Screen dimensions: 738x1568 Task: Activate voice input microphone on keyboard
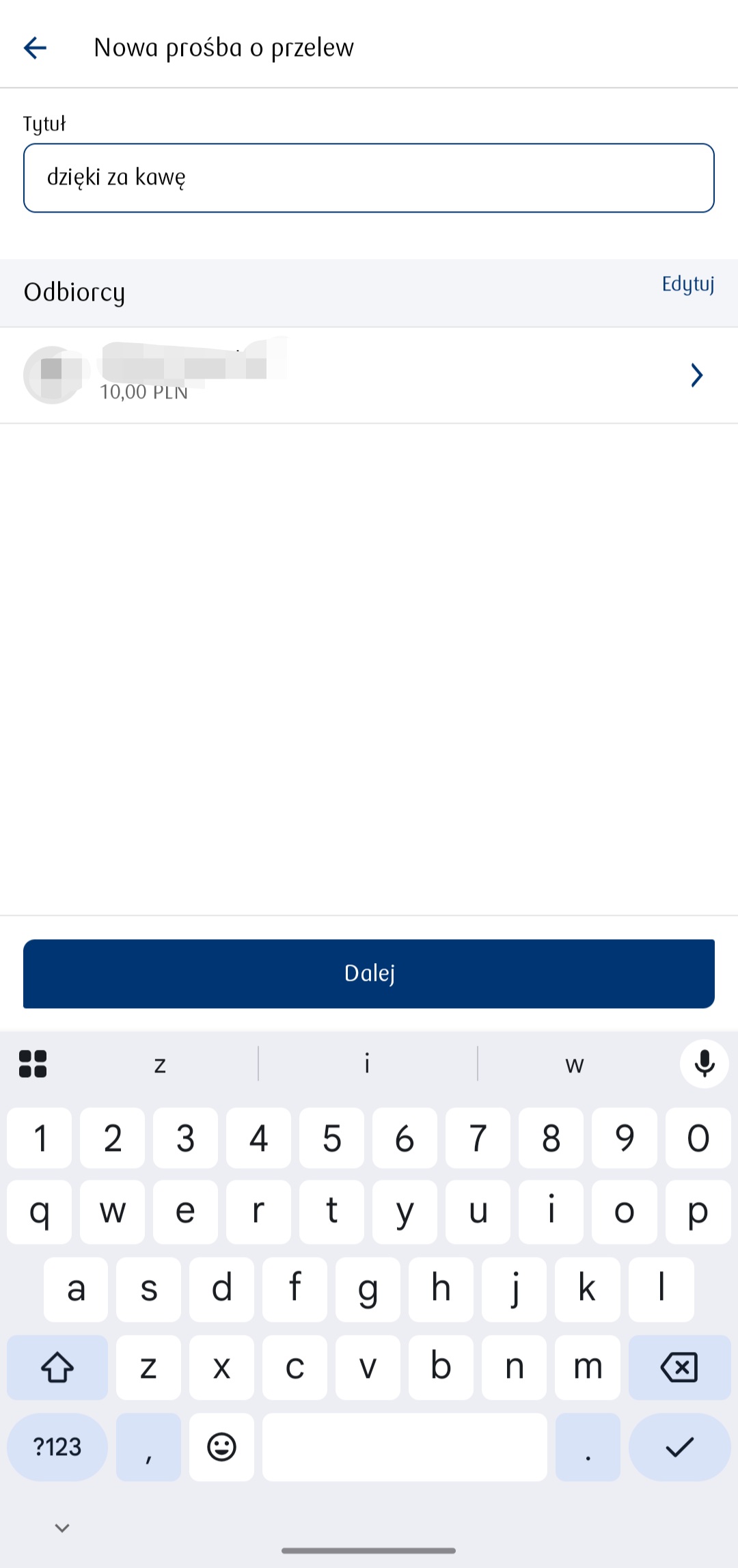coord(704,1064)
